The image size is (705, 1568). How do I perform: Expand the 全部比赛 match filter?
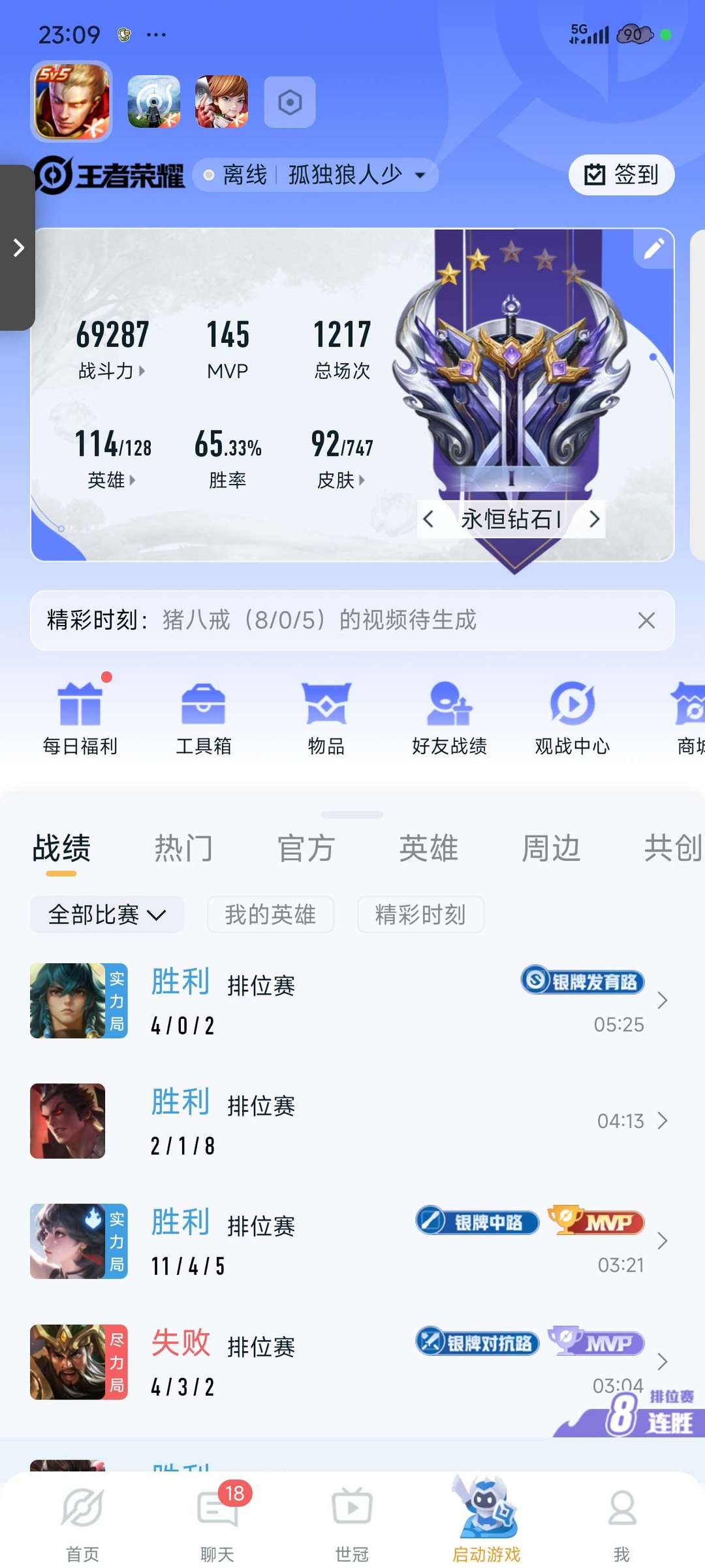pyautogui.click(x=107, y=914)
